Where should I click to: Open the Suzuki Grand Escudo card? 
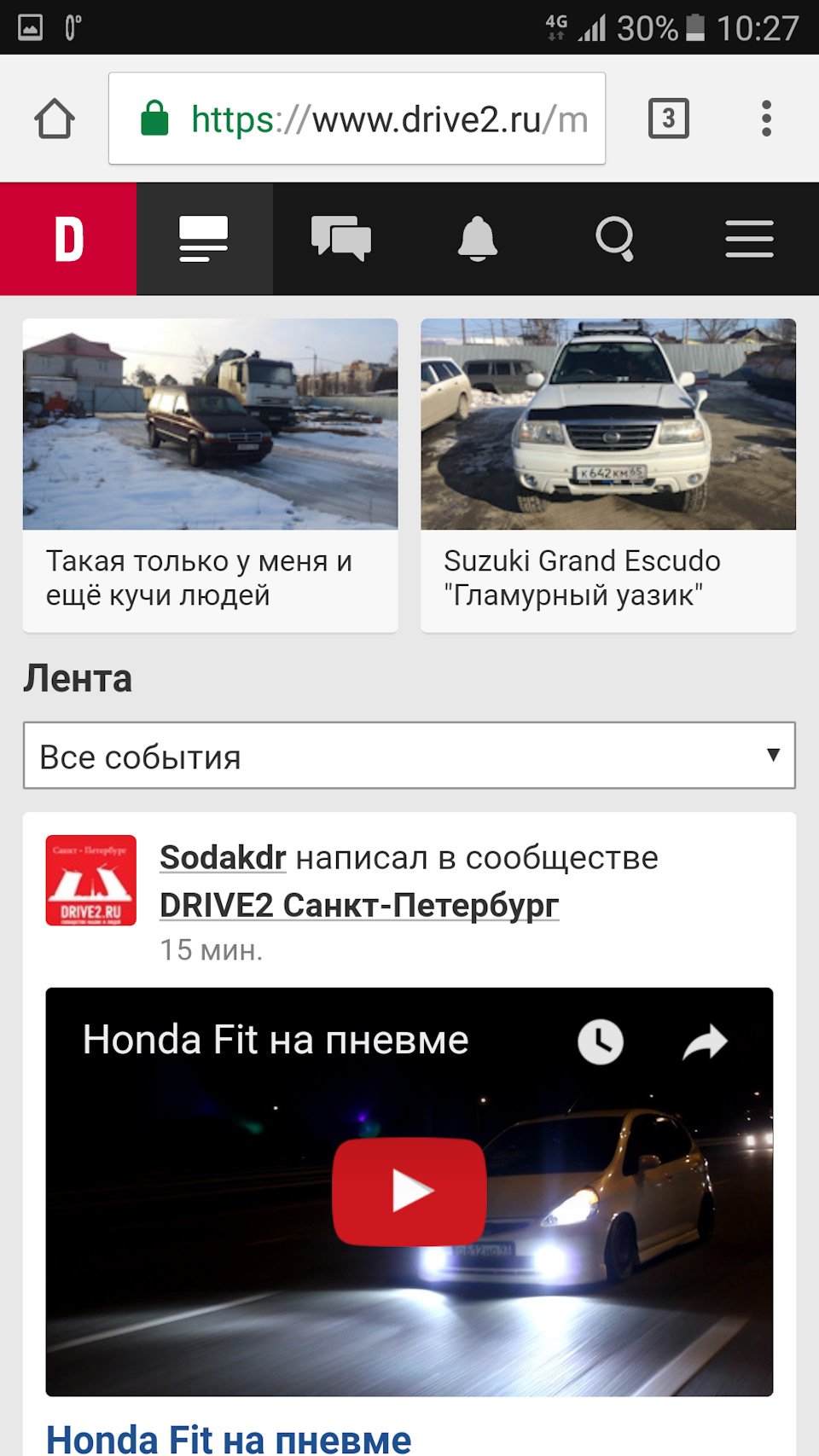pos(608,474)
